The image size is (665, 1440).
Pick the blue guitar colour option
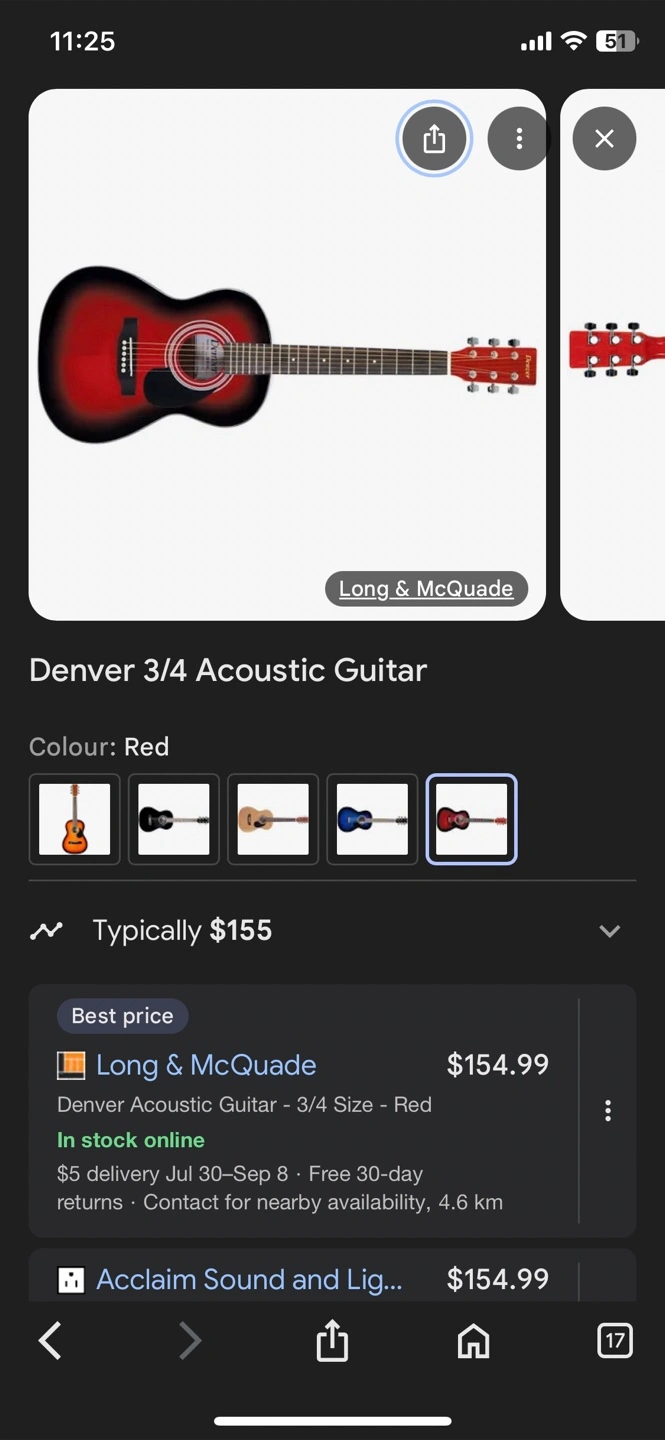click(372, 819)
